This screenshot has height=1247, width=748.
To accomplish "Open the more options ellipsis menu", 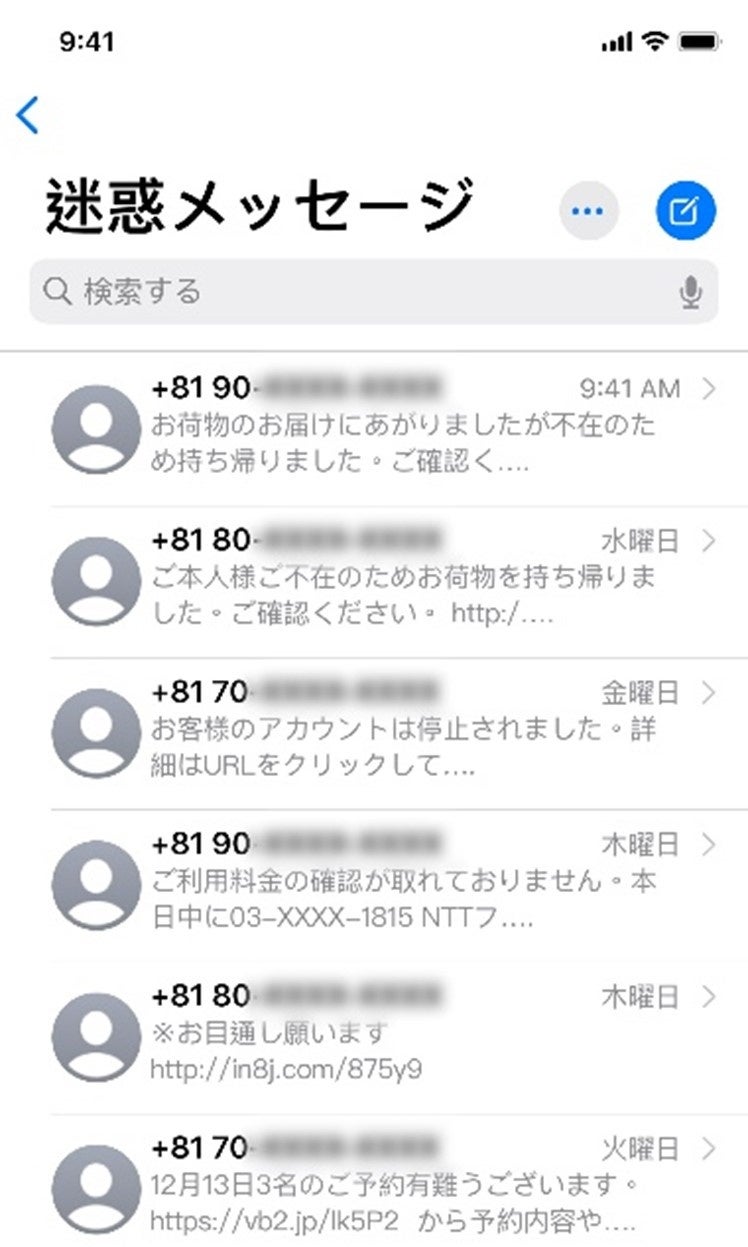I will (588, 211).
